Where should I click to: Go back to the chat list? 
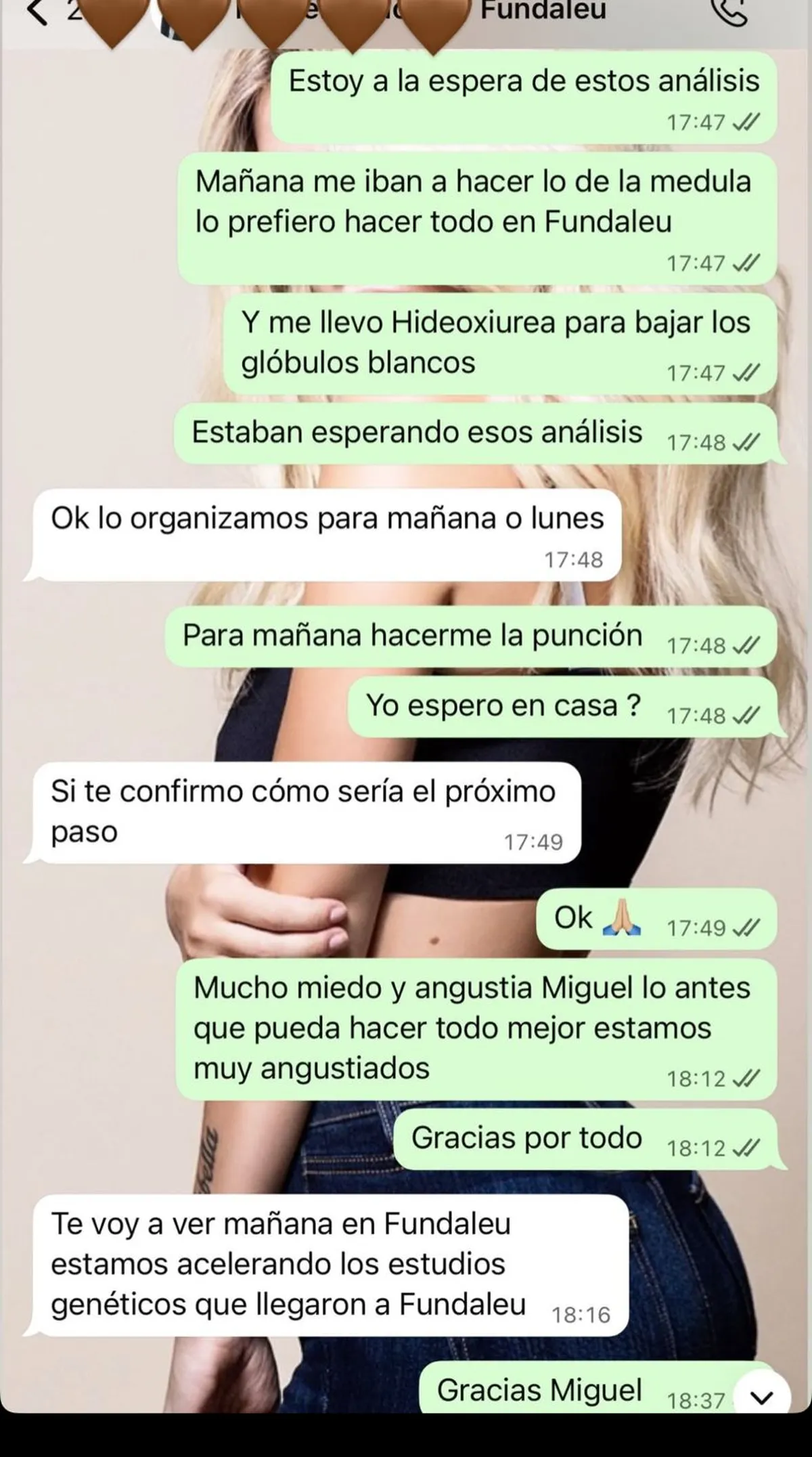[37, 12]
